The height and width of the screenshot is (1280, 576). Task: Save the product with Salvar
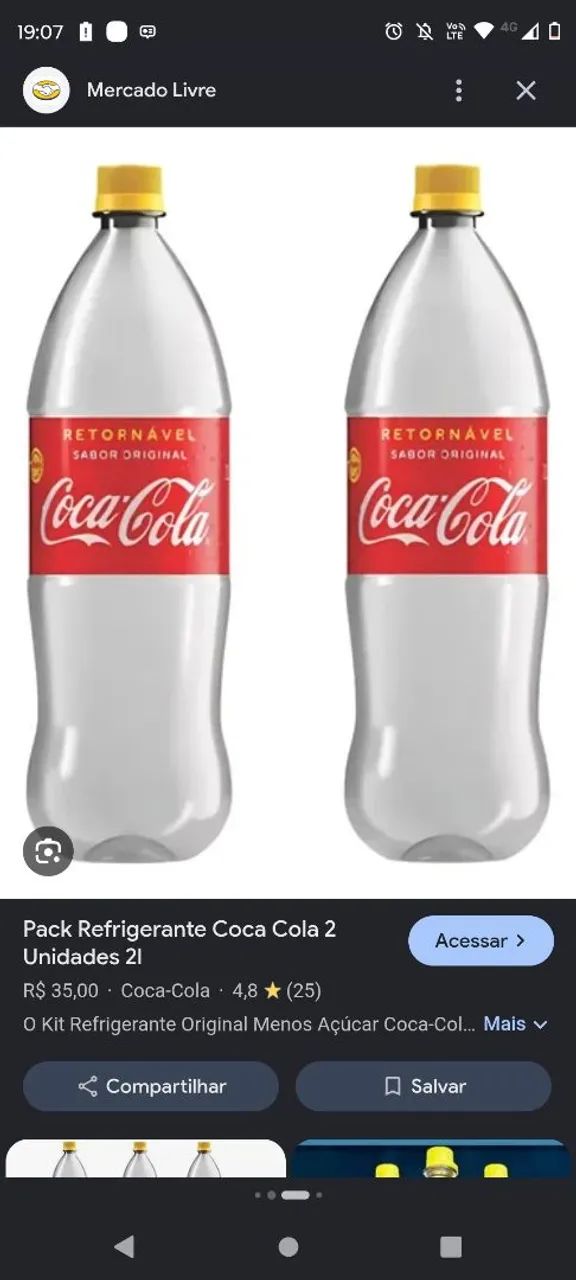point(423,1086)
